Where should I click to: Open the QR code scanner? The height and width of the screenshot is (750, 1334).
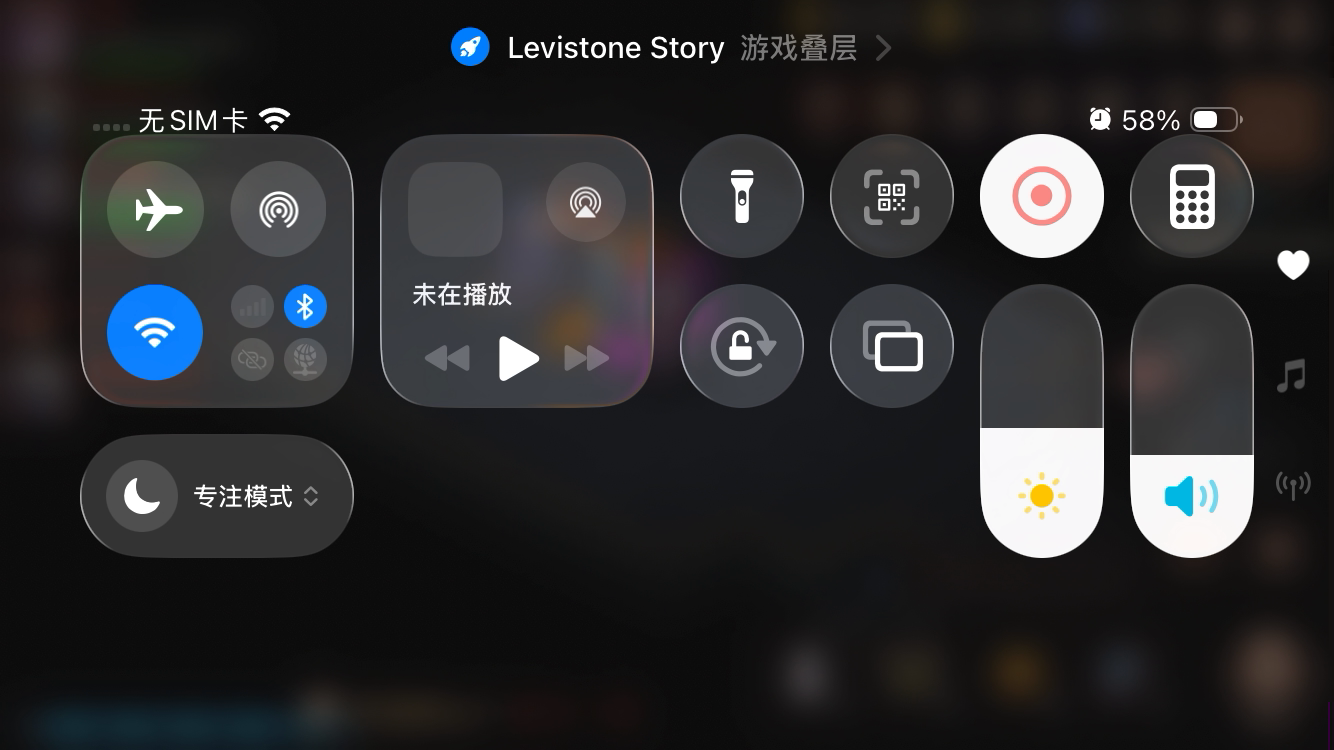891,196
